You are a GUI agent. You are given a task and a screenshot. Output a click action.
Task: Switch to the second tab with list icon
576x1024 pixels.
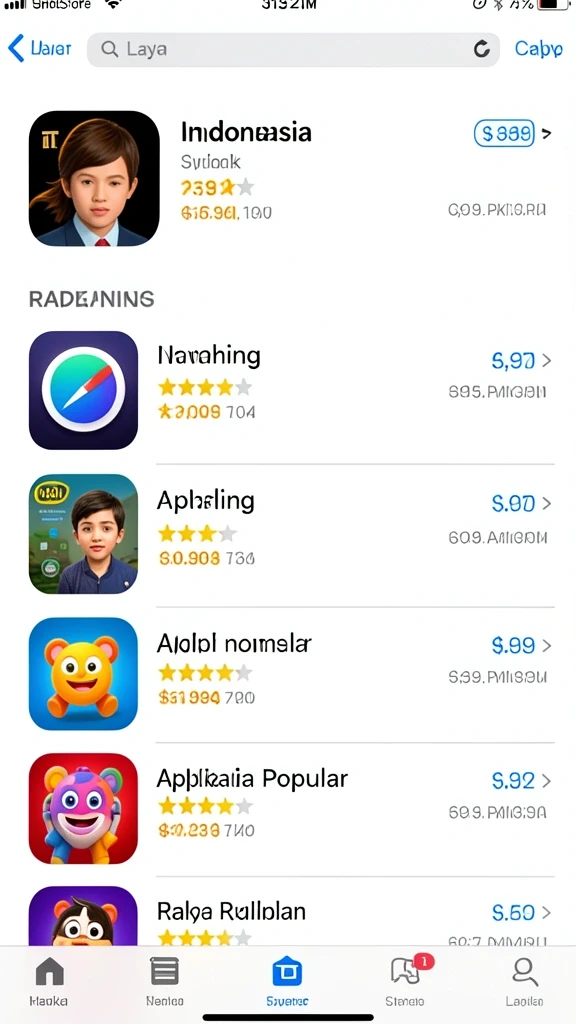pos(165,982)
